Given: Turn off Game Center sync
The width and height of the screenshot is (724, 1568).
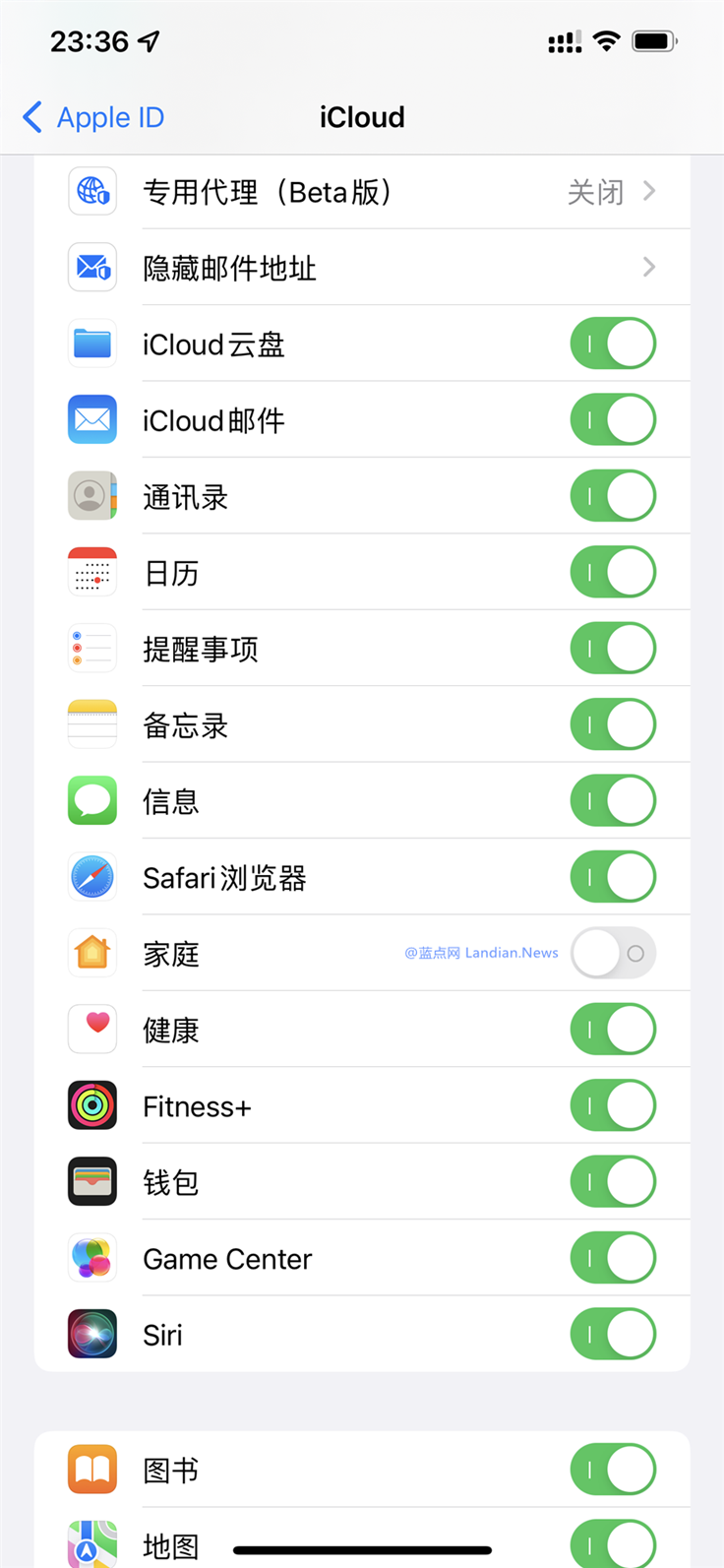Looking at the screenshot, I should point(612,1259).
